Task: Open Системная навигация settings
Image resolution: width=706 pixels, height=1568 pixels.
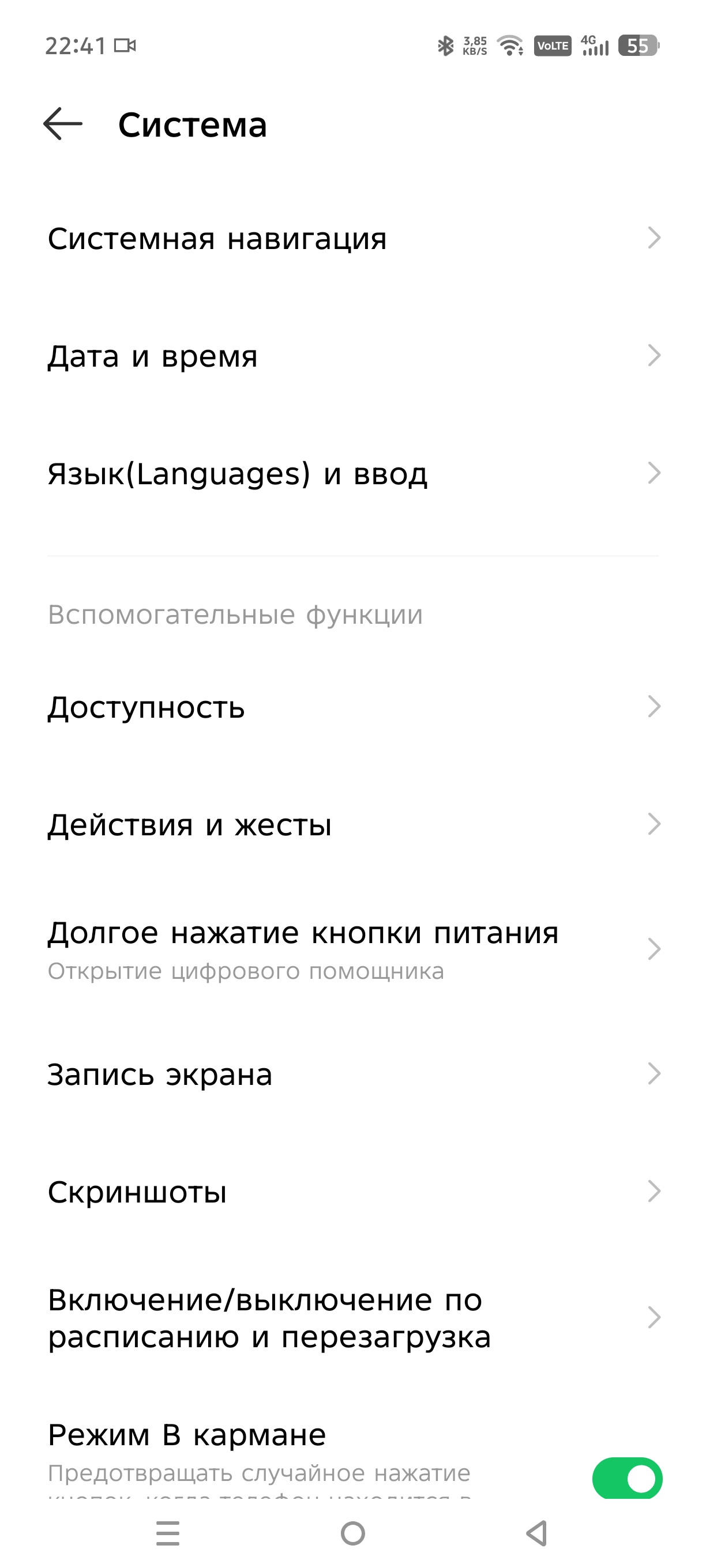Action: [x=354, y=238]
